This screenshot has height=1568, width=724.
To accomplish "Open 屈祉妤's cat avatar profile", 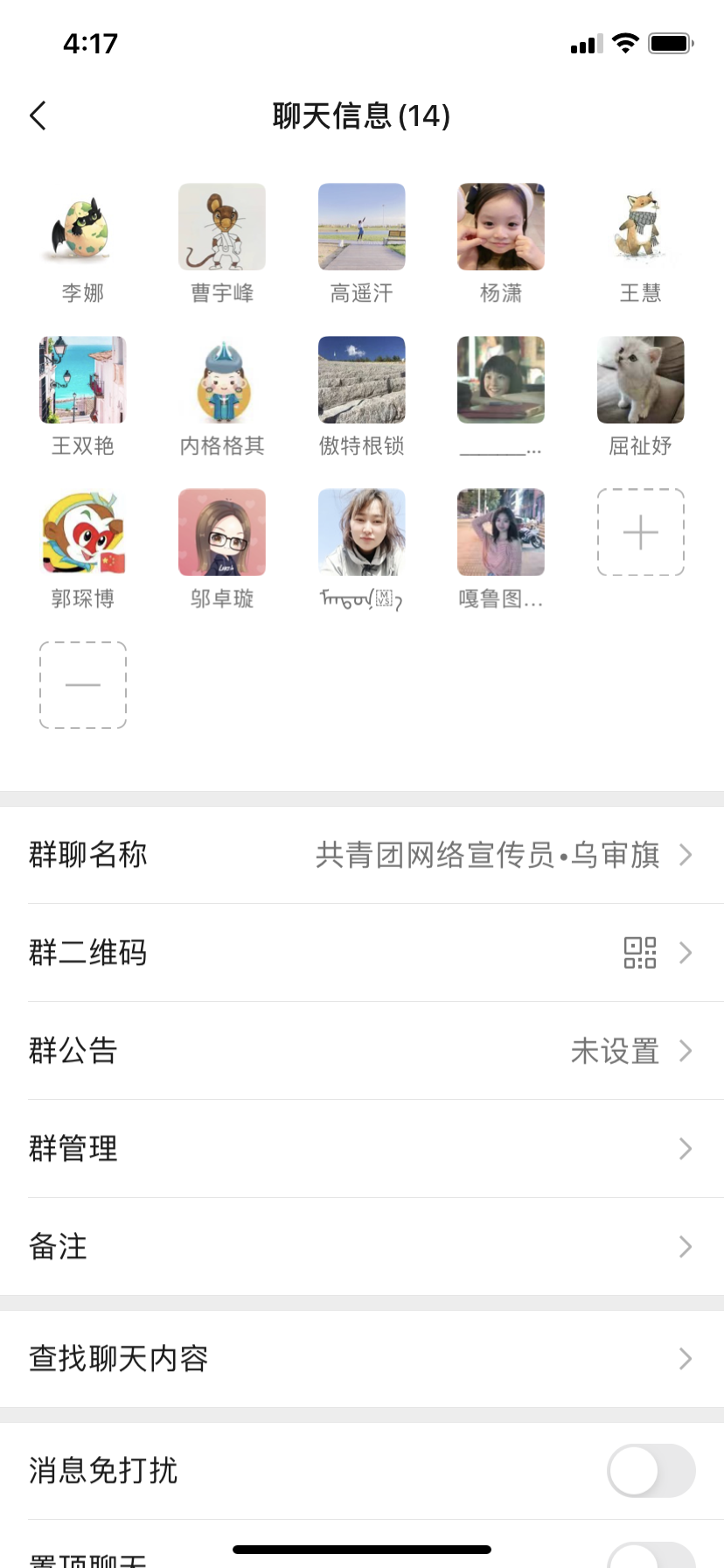I will [x=640, y=380].
